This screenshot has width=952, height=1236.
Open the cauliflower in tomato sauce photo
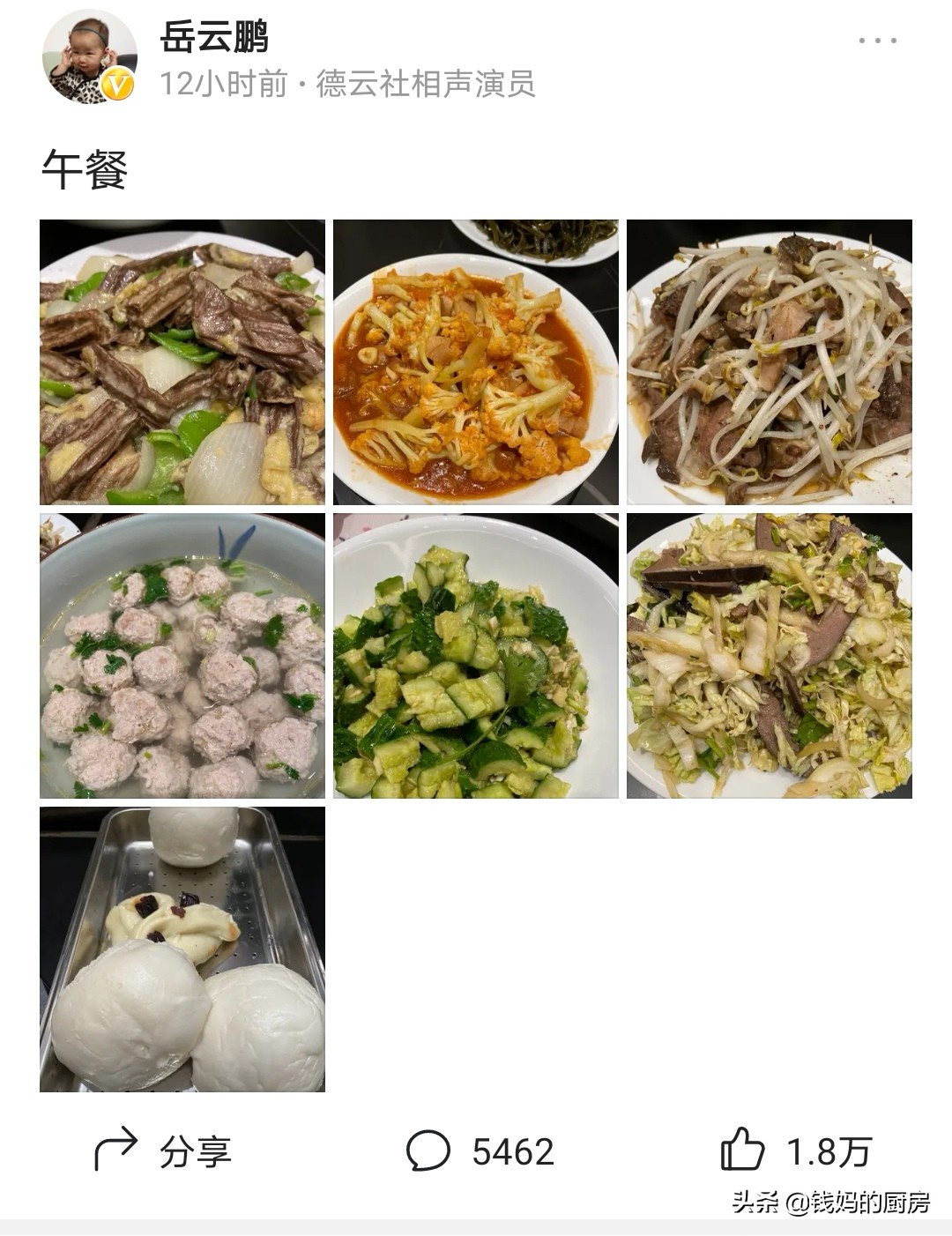476,362
